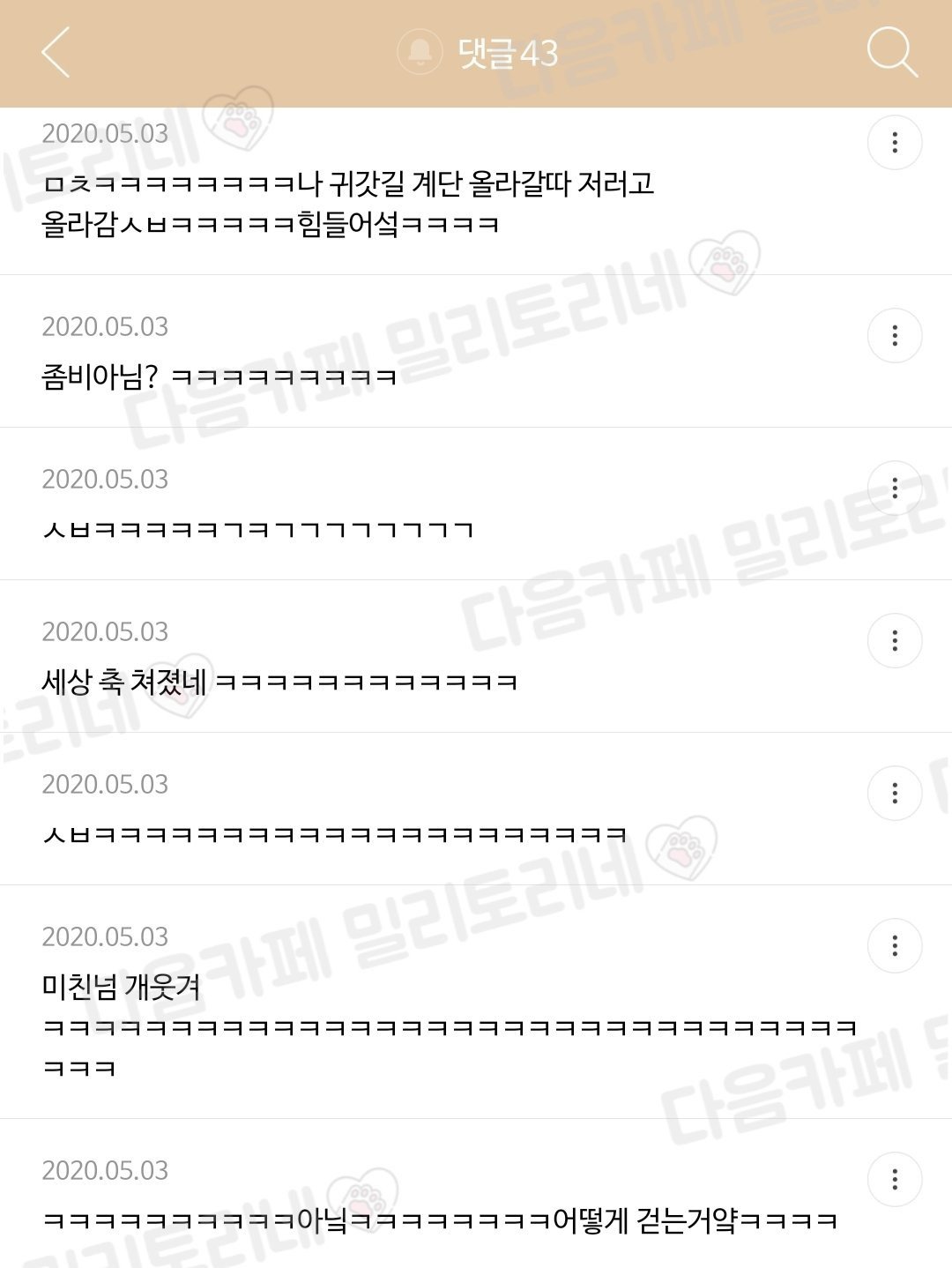Open search in the comments header

coord(891,52)
